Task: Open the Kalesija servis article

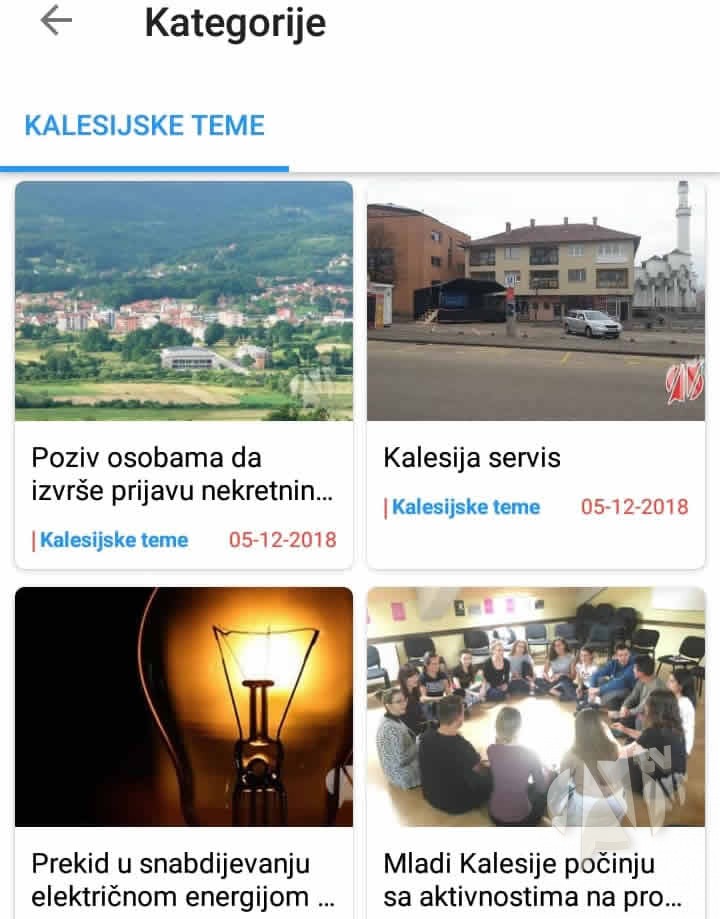Action: coord(536,458)
